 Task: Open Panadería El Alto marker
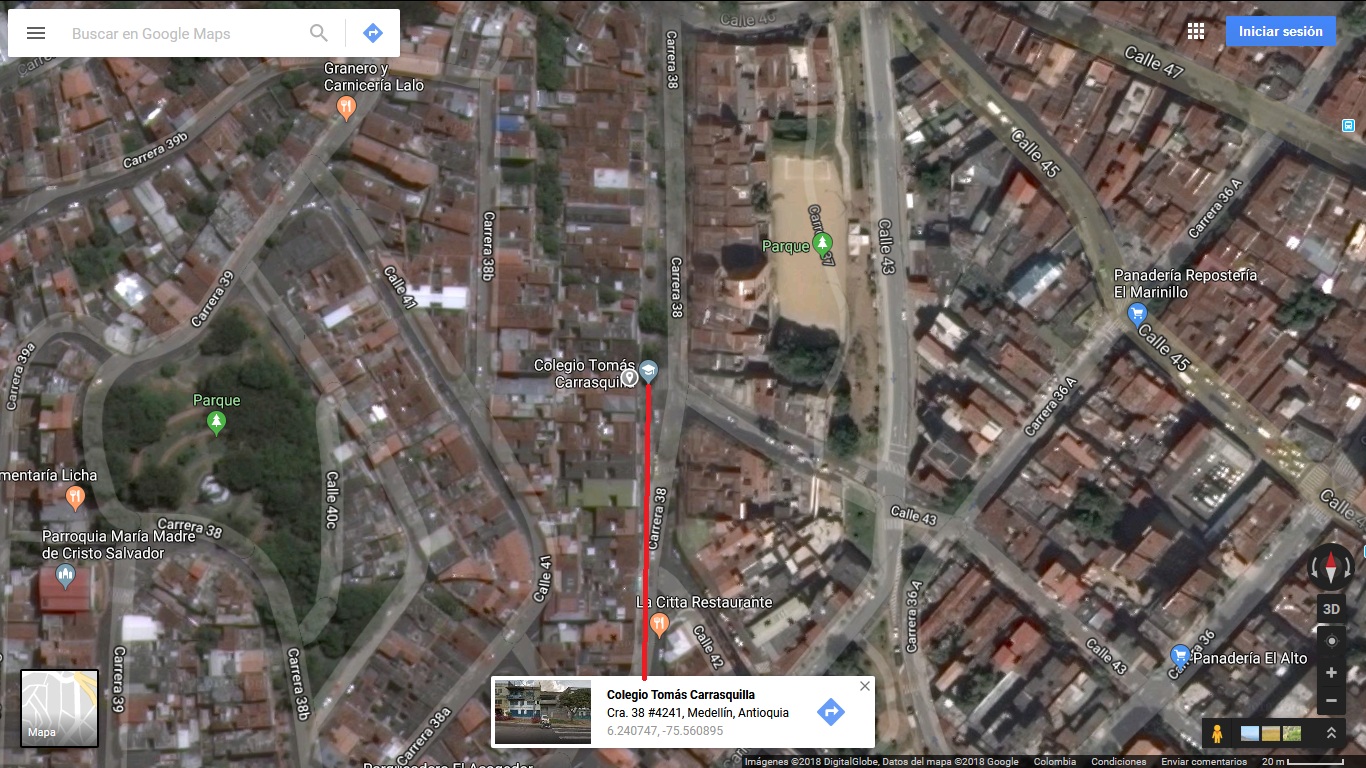click(1180, 657)
